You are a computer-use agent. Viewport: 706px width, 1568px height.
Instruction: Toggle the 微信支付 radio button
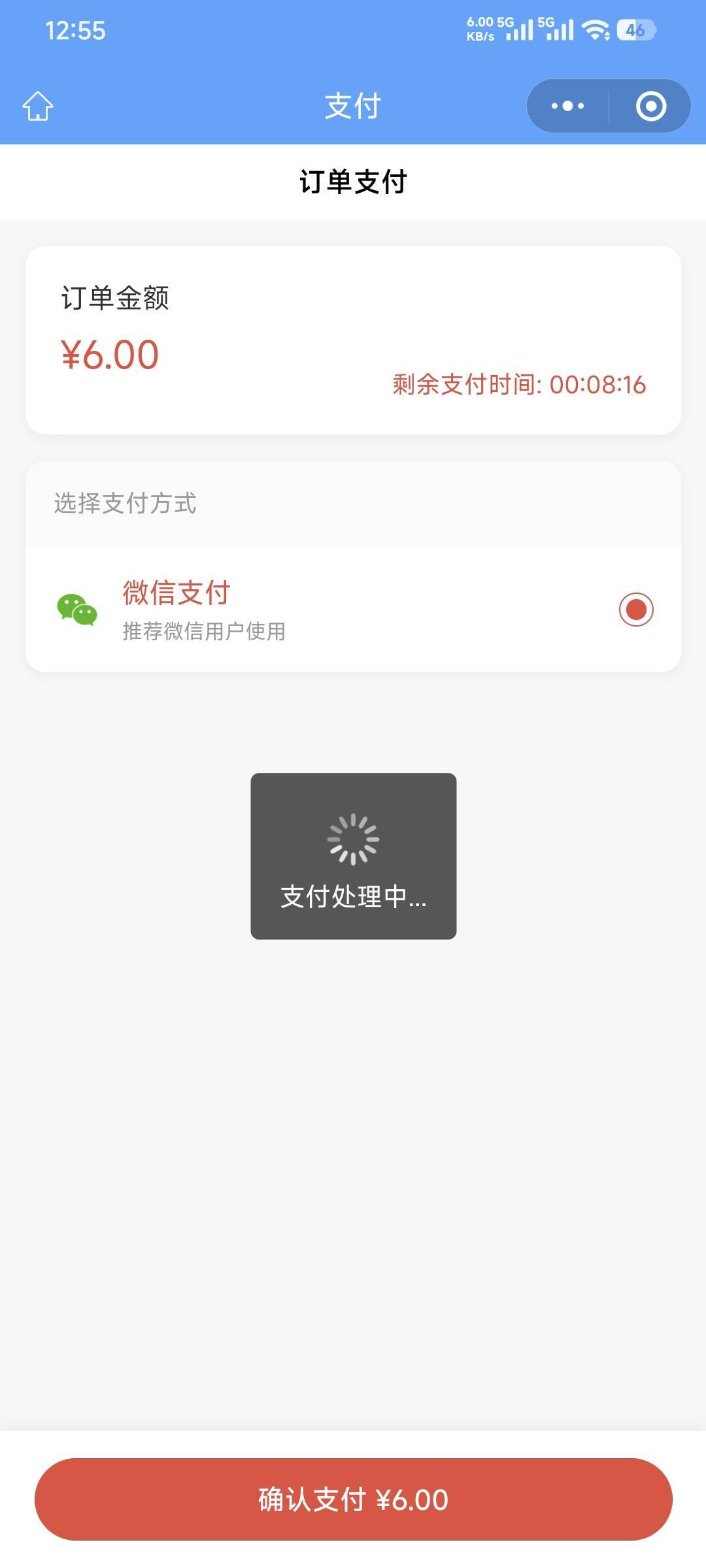[636, 610]
